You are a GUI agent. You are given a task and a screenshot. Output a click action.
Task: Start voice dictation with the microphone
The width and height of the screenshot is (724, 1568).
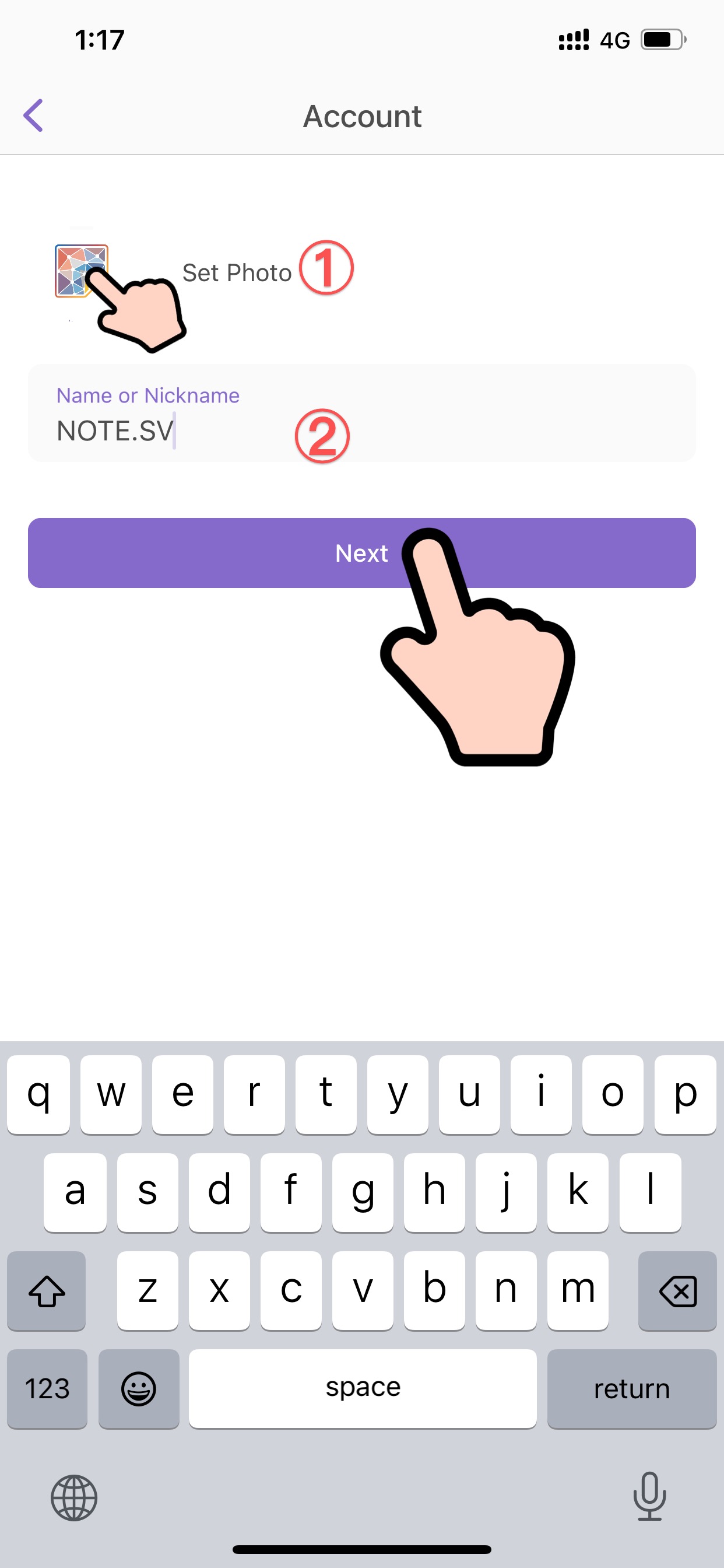point(649,1496)
